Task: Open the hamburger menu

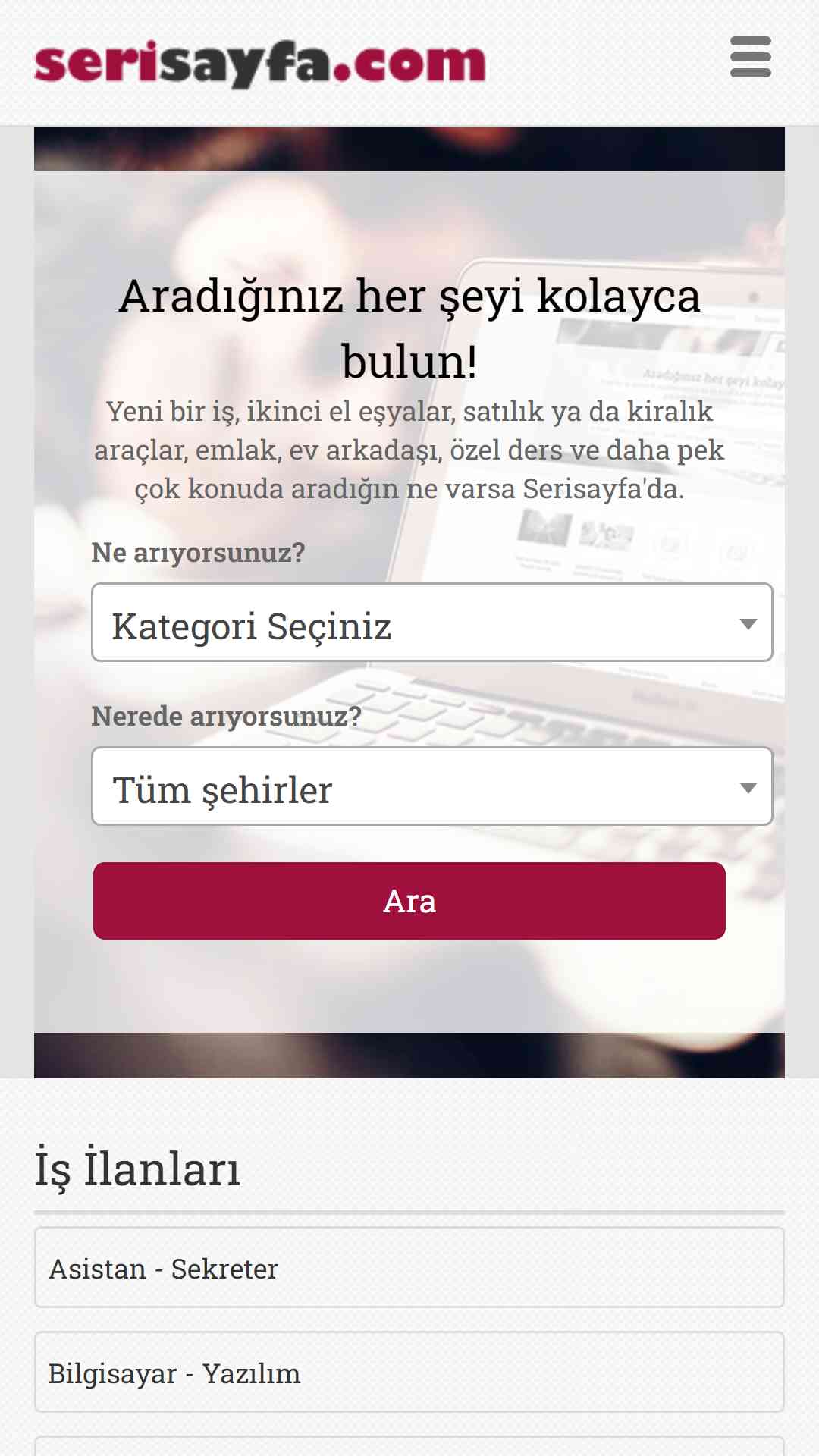Action: tap(751, 57)
